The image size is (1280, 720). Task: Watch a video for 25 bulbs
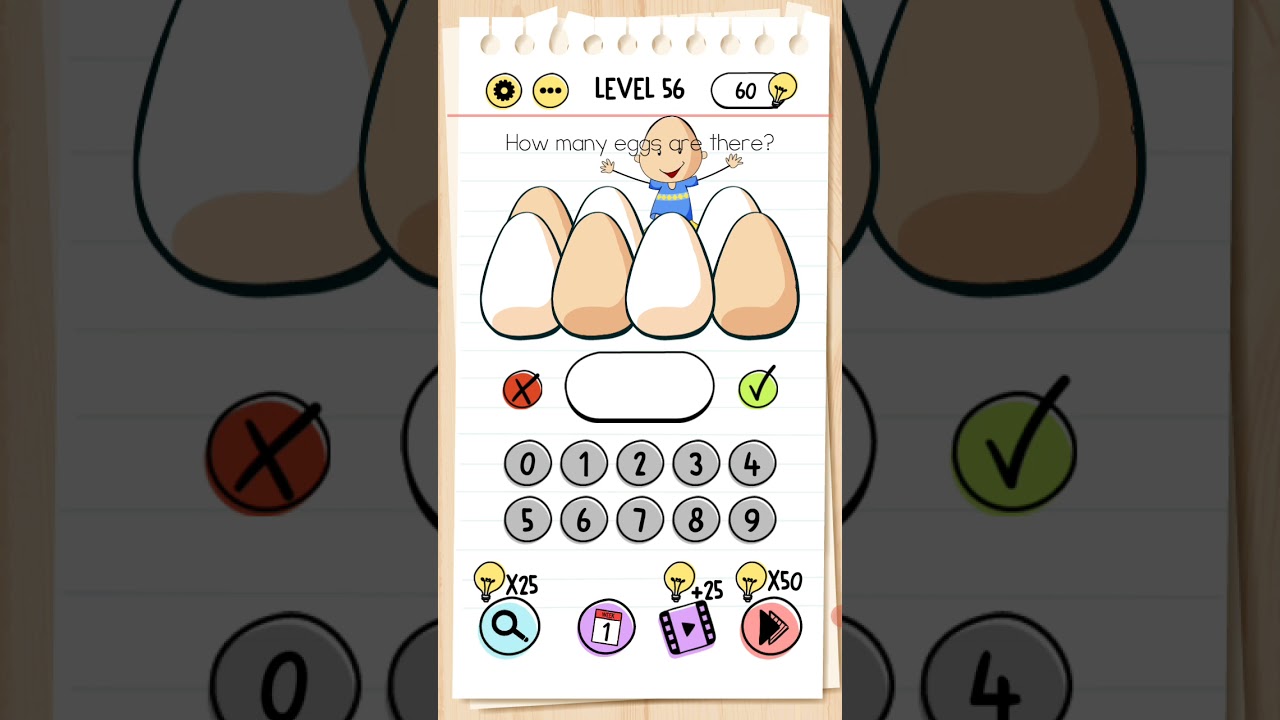[688, 628]
